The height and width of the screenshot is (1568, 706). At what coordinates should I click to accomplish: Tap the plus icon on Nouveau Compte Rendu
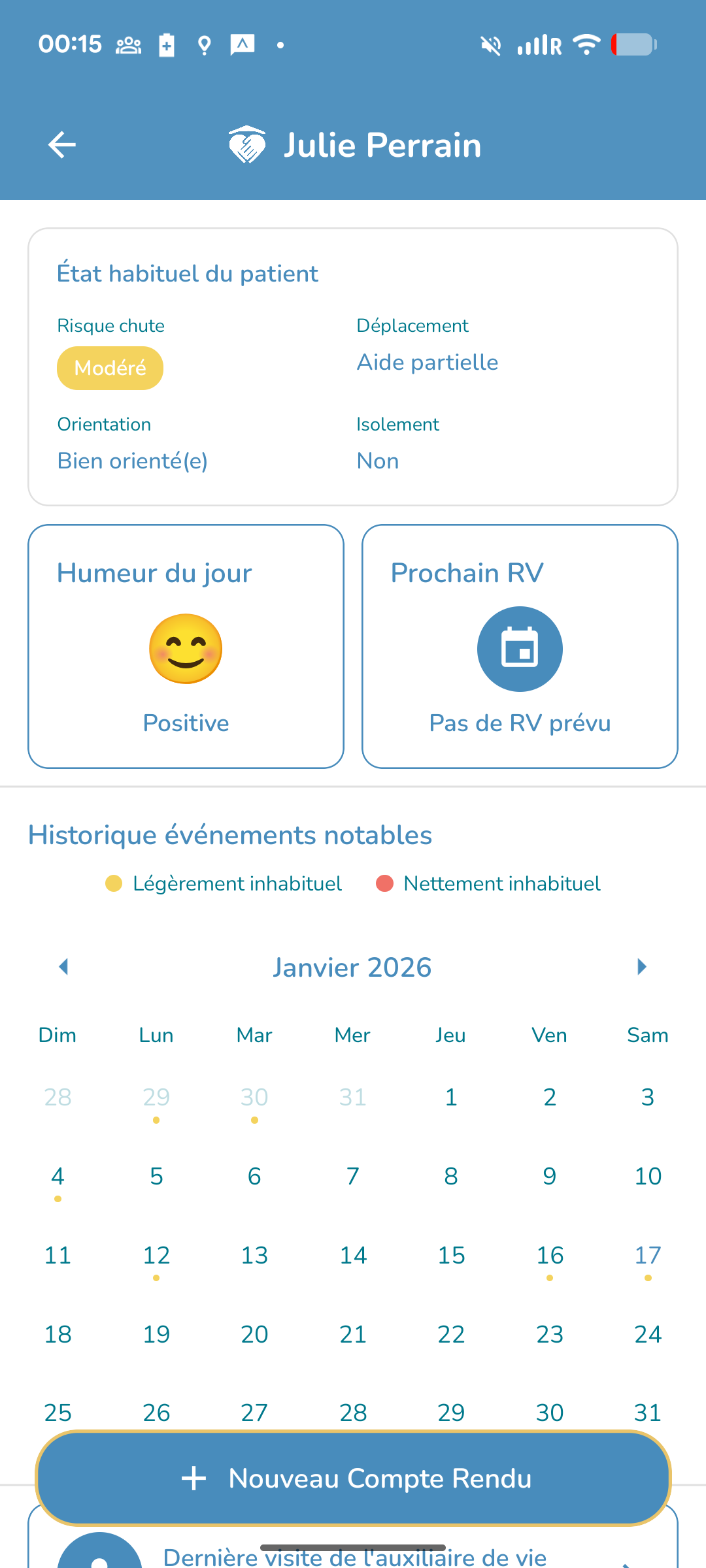coord(194,1478)
